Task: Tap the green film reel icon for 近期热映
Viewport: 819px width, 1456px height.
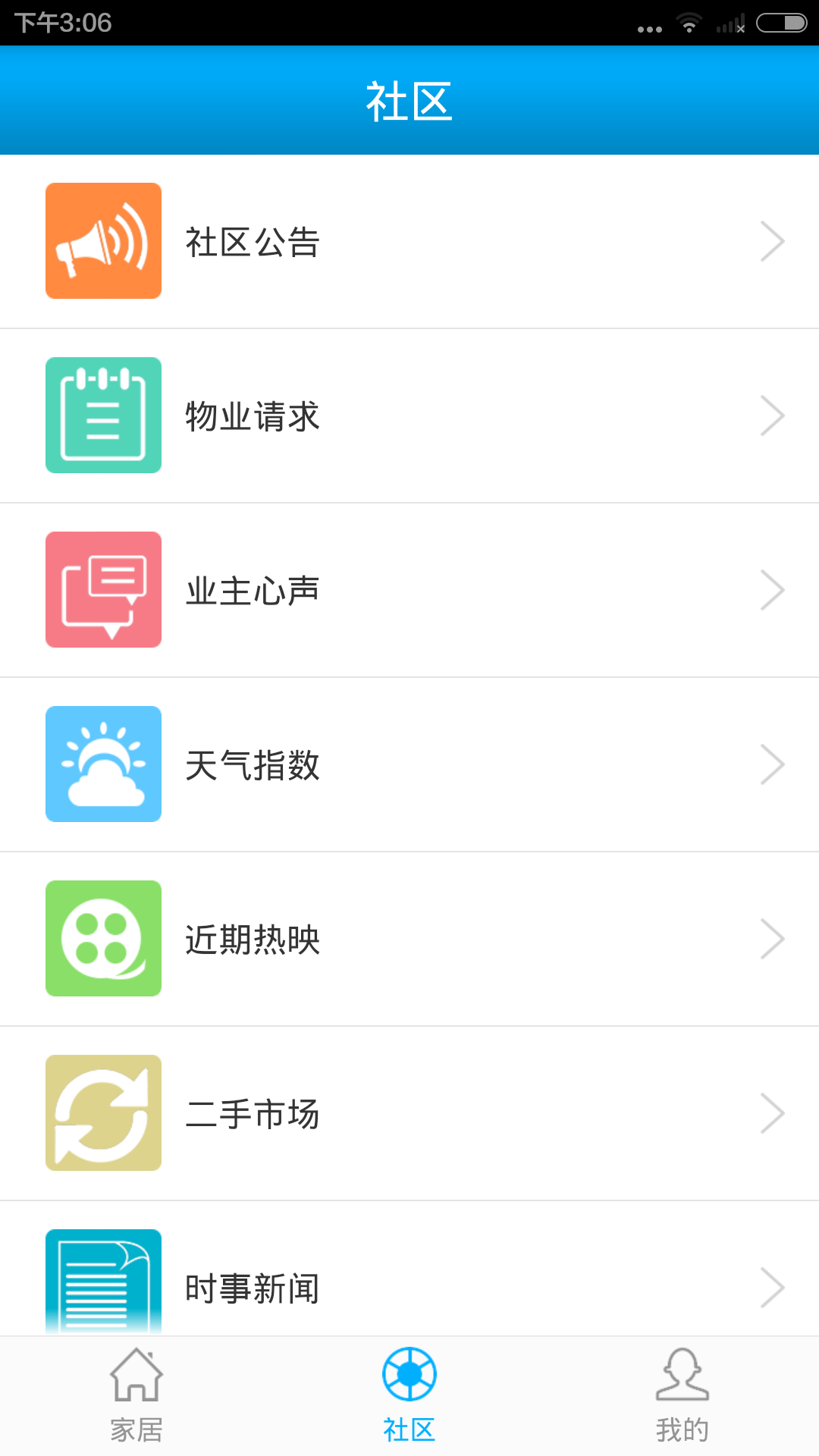Action: [103, 938]
